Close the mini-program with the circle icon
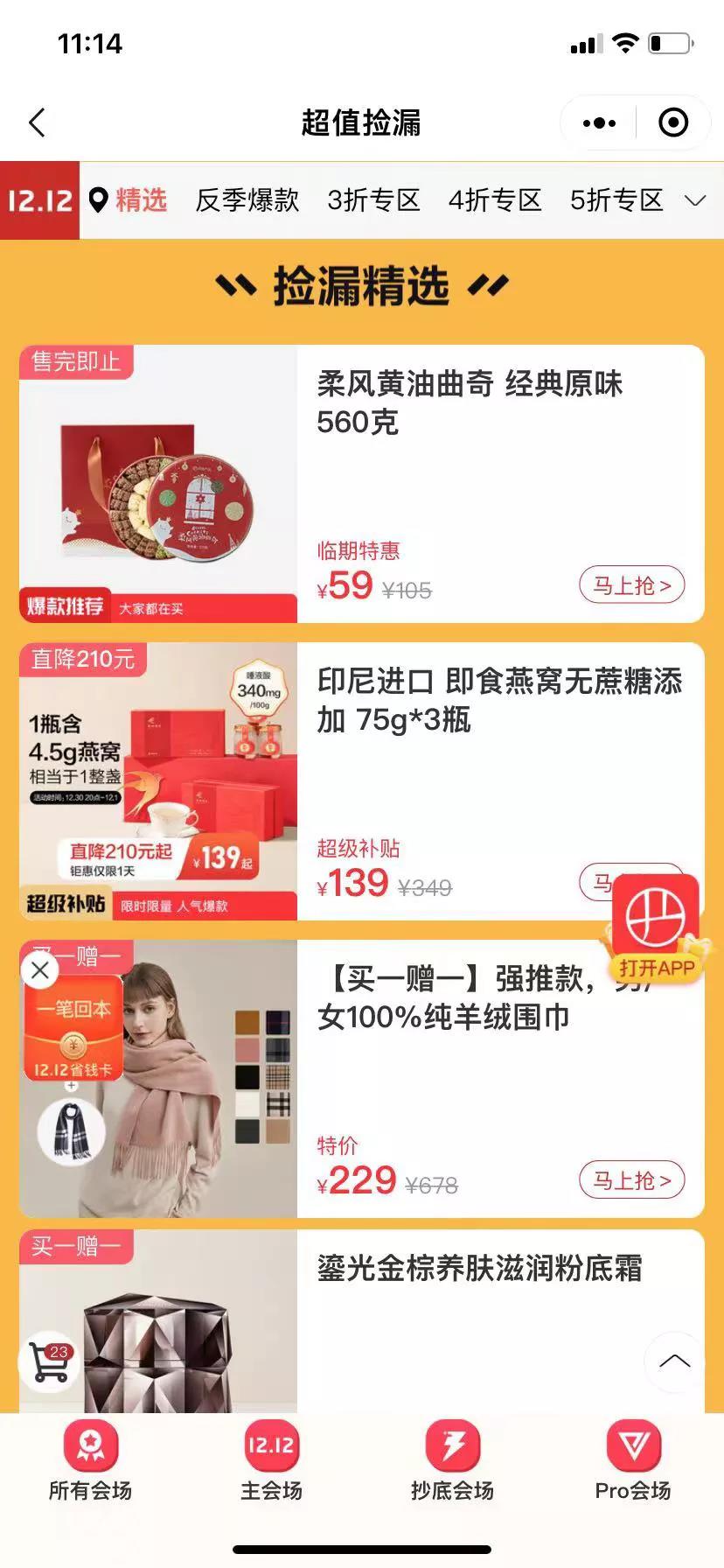The height and width of the screenshot is (1568, 724). click(672, 123)
